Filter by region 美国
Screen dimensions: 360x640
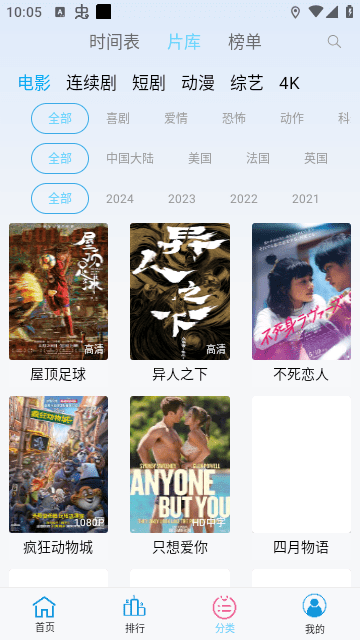[x=200, y=158]
